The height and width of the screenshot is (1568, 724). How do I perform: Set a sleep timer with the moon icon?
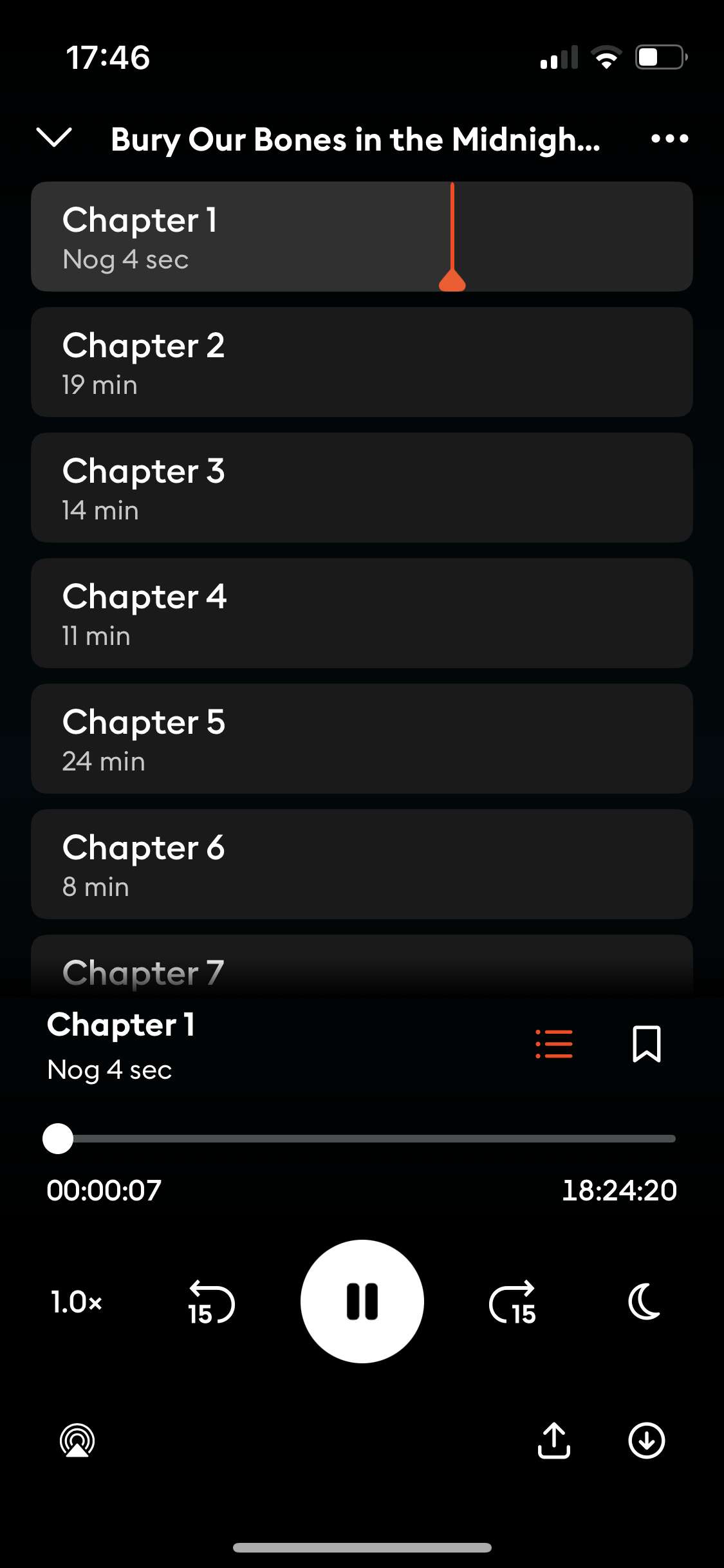[645, 1302]
